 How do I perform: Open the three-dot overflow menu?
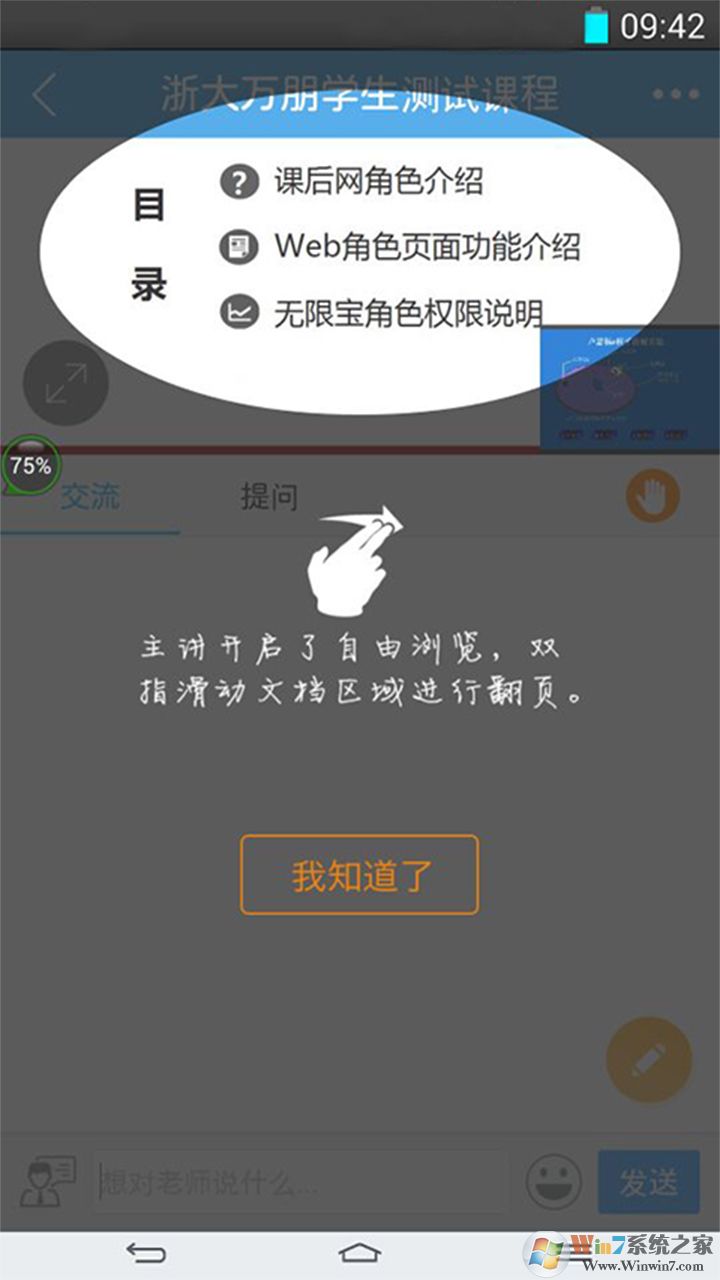tap(675, 94)
